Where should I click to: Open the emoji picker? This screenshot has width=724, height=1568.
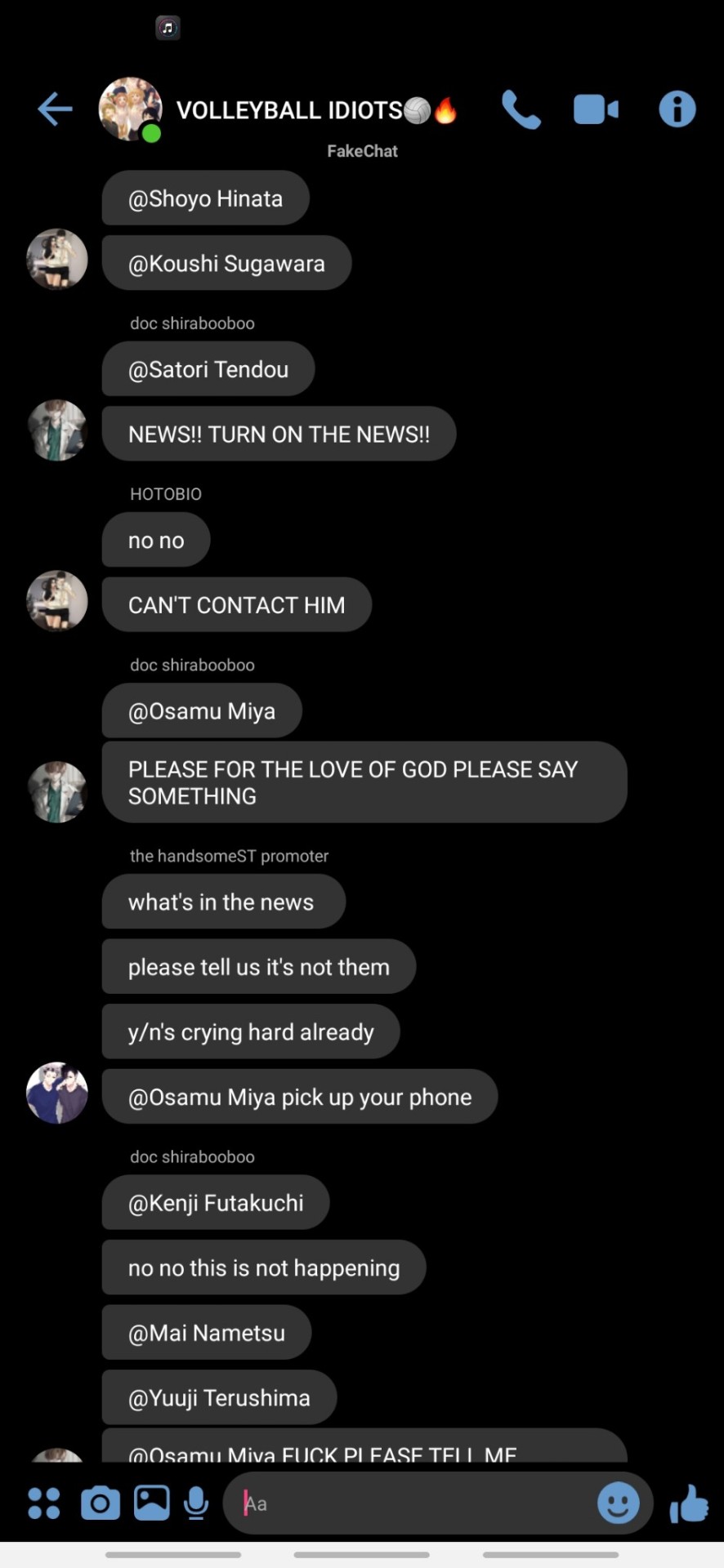618,1503
